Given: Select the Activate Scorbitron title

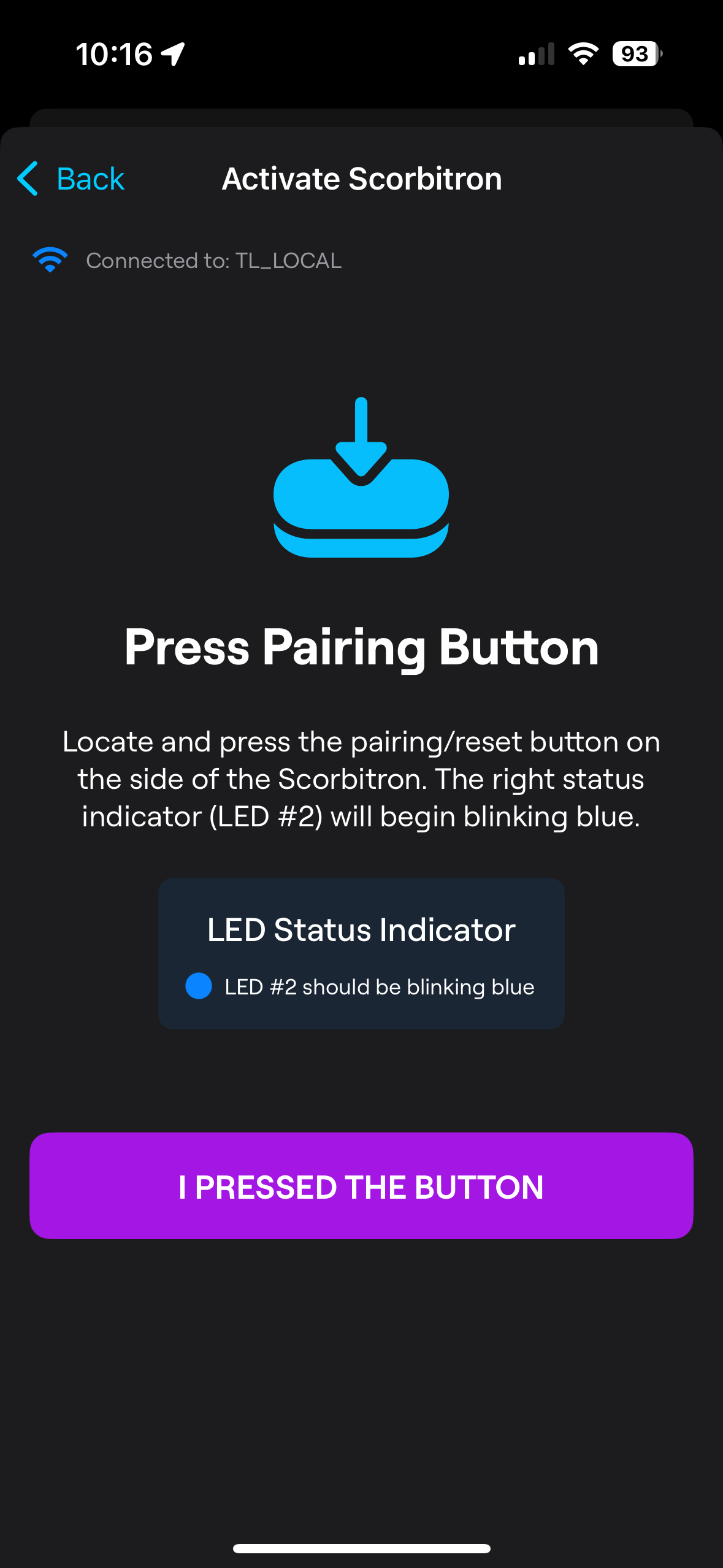Looking at the screenshot, I should 361,178.
